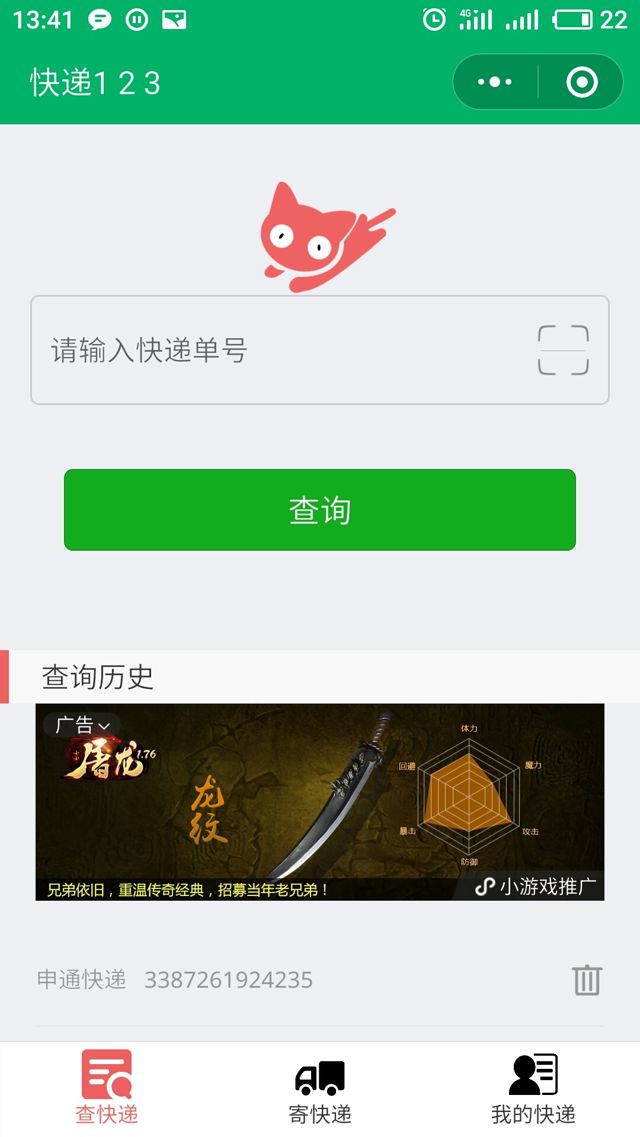
Task: Switch to the 查快递 tab
Action: click(107, 1088)
